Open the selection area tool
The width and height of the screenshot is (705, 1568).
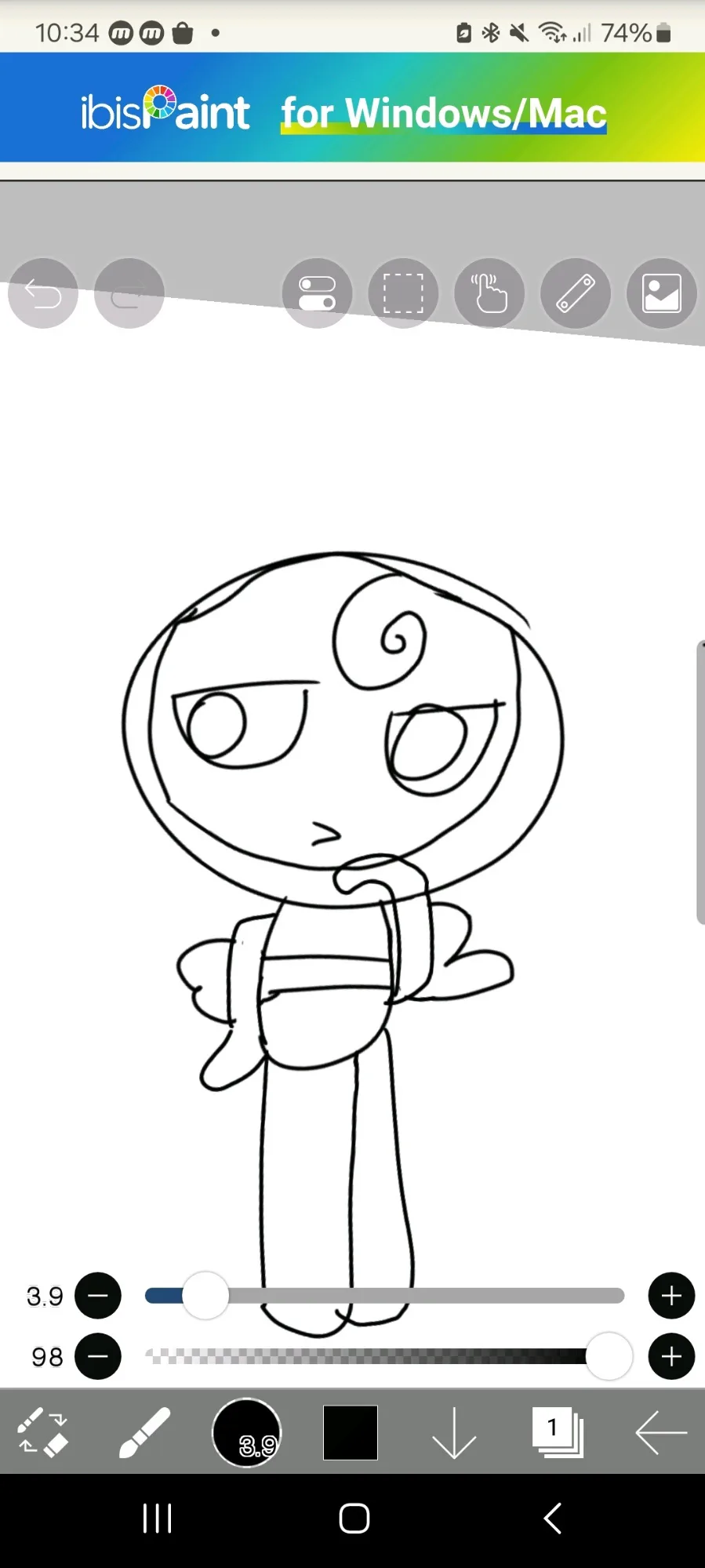(403, 293)
